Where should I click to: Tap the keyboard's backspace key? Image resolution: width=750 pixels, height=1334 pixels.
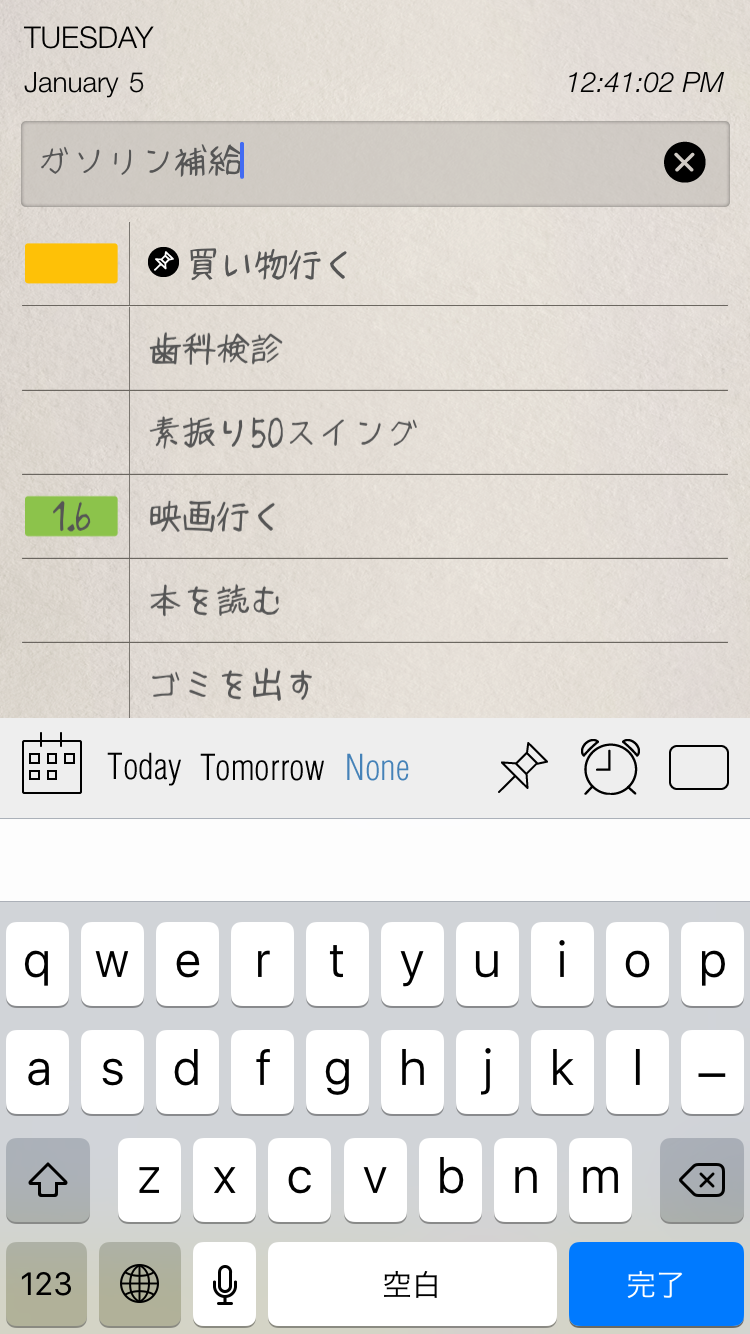[701, 1180]
